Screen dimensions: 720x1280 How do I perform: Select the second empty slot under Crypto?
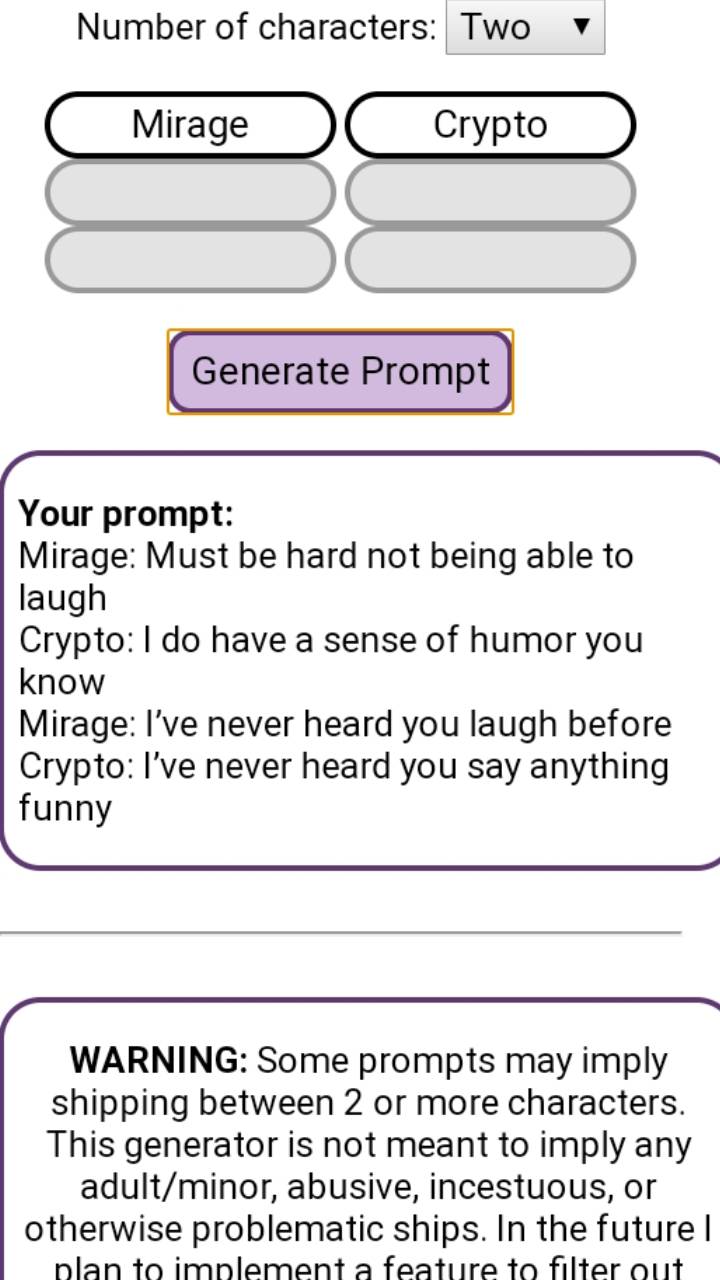489,259
